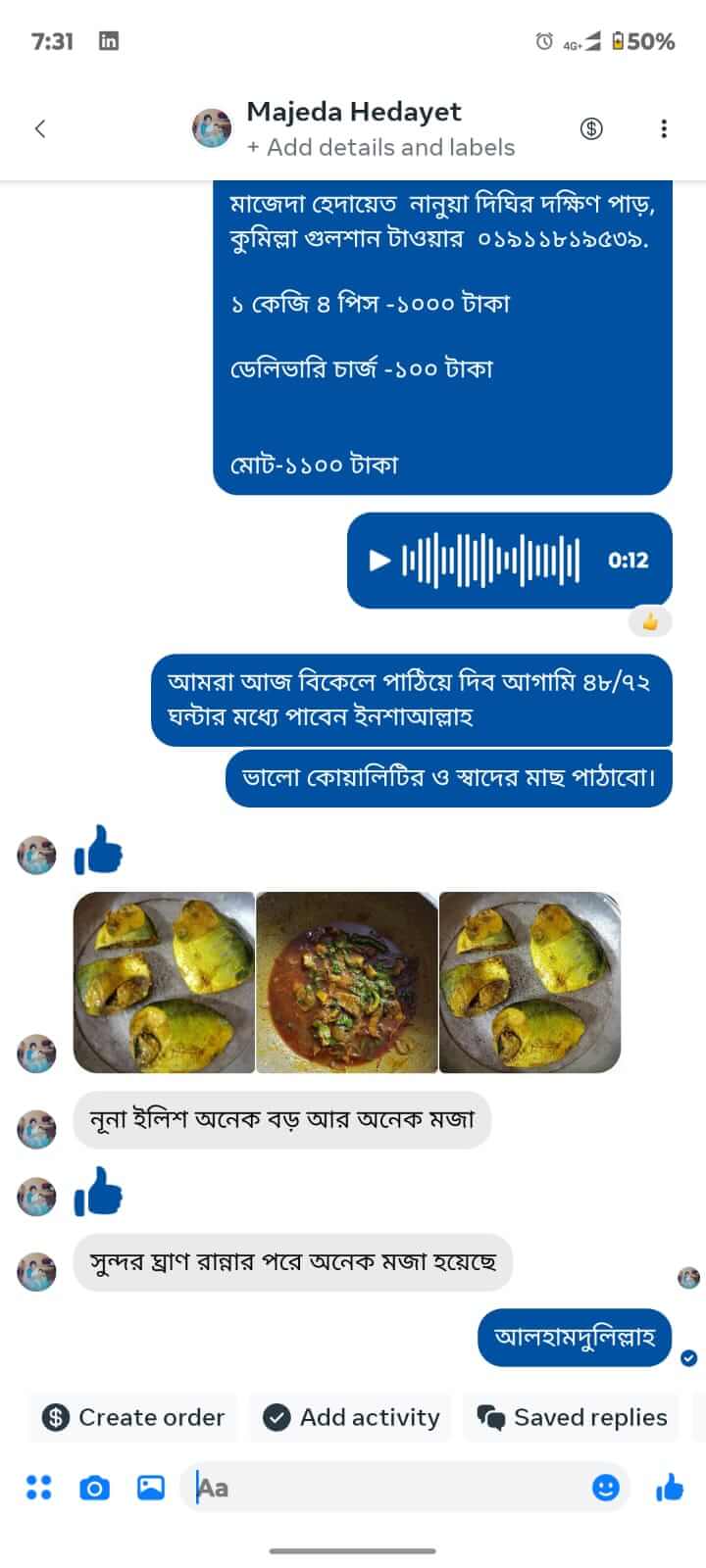Launch the camera from the composer
The height and width of the screenshot is (1568, 706).
point(94,1488)
